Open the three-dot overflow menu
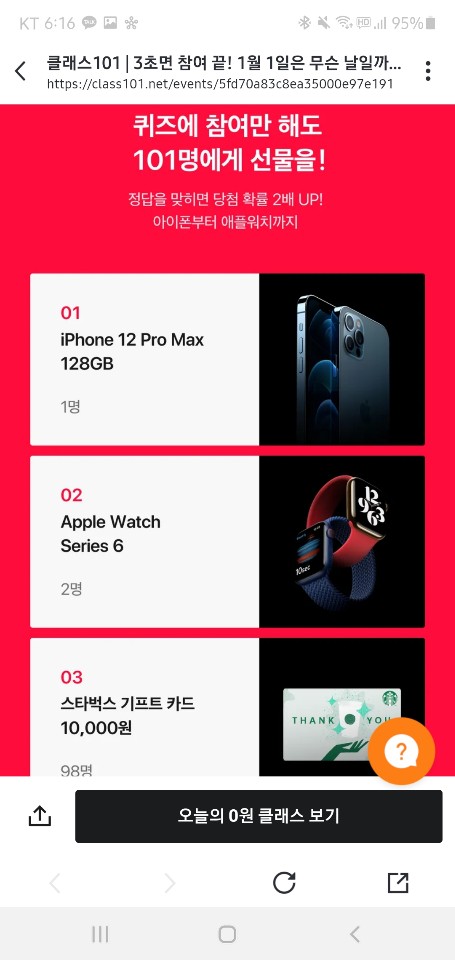455x960 pixels. tap(427, 71)
